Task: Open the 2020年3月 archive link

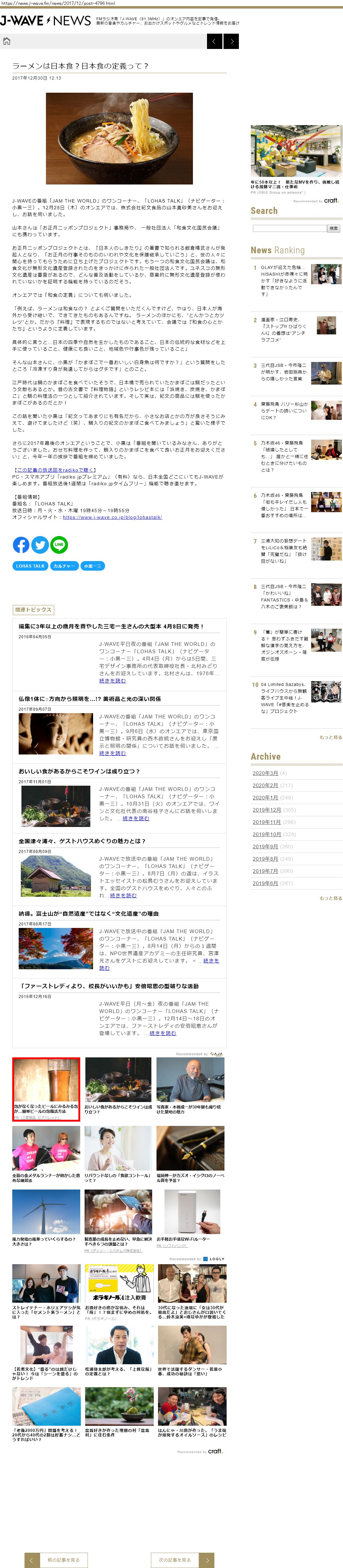Action: click(265, 773)
